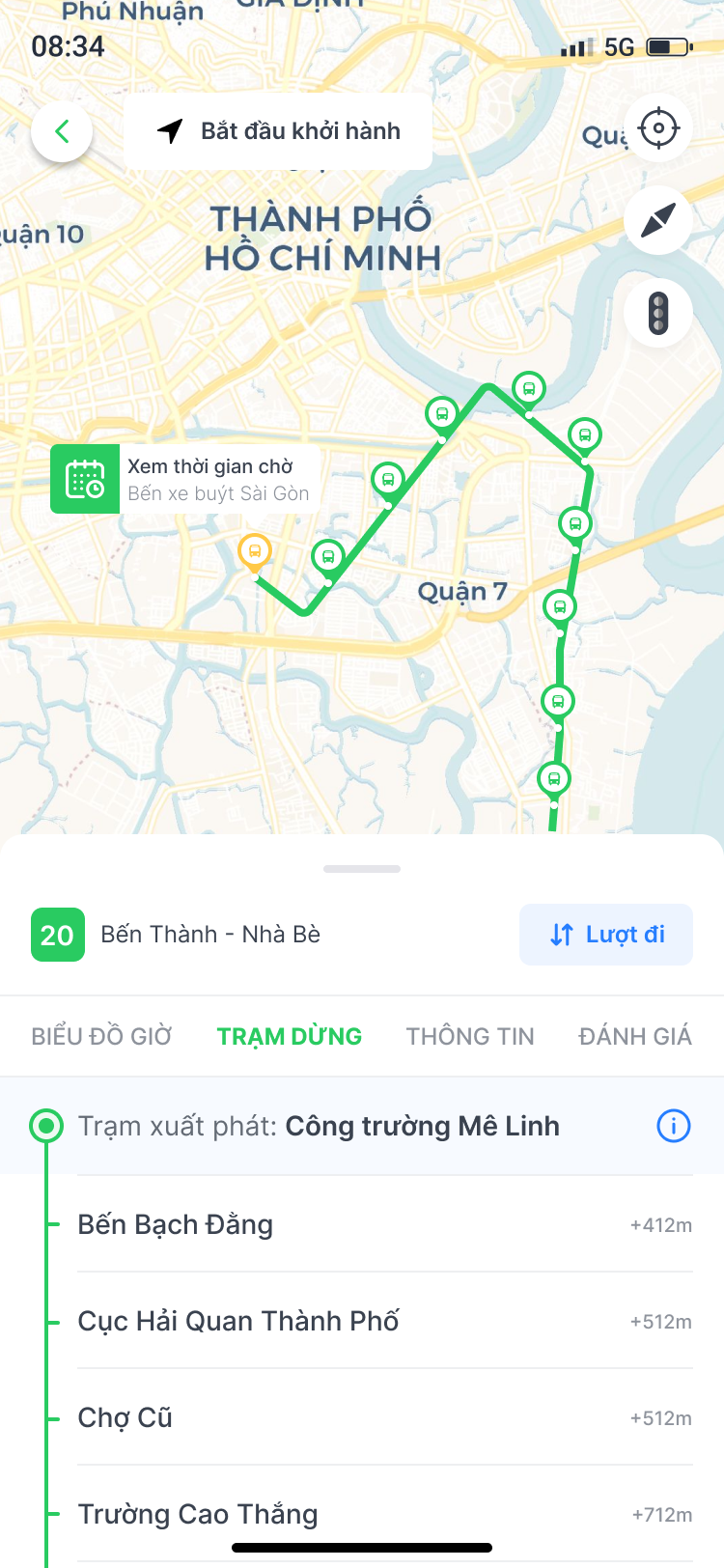Select the TRẠM DỪNG tab
Image resolution: width=724 pixels, height=1568 pixels.
(290, 1036)
